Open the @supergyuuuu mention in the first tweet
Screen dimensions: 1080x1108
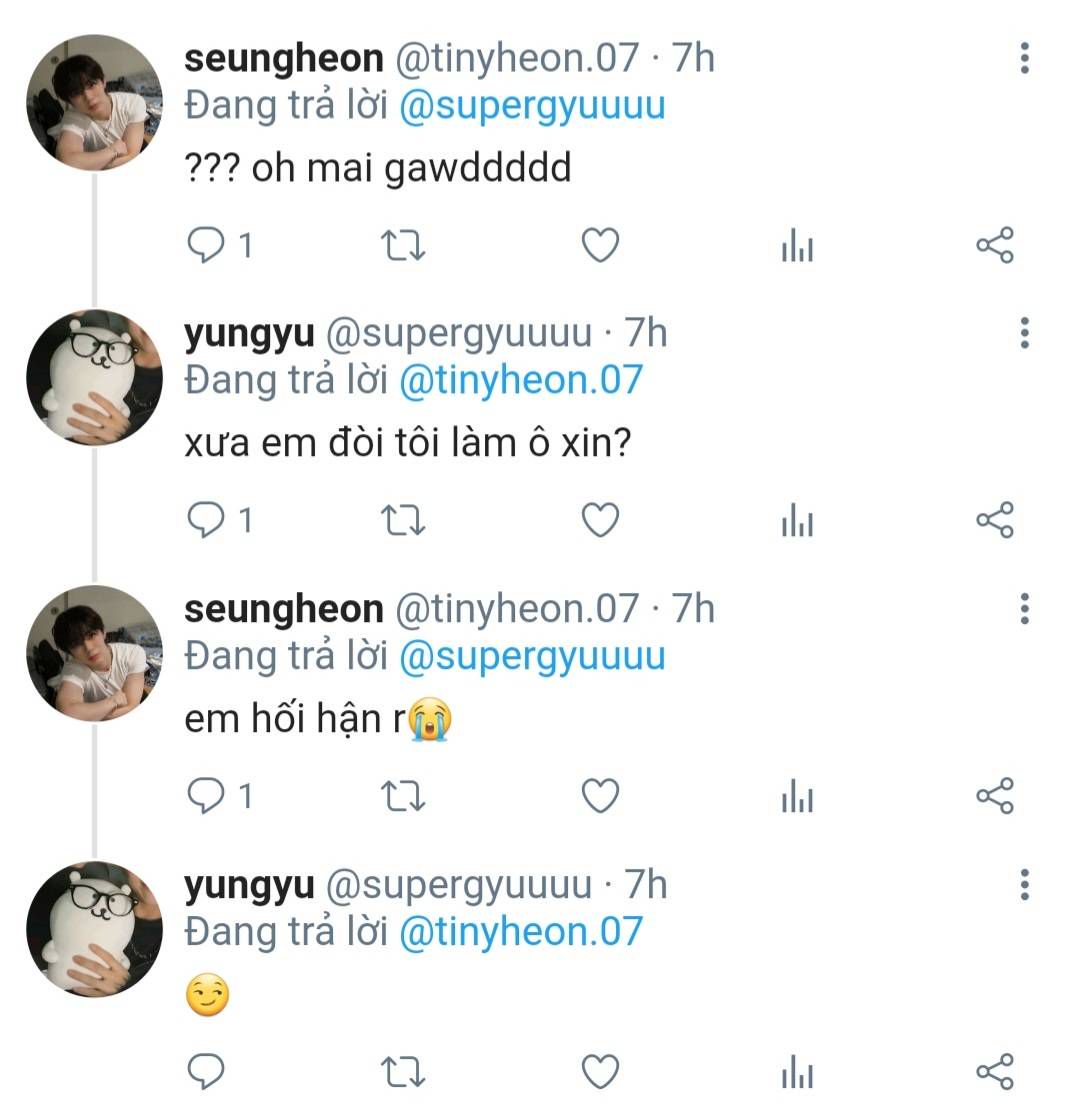531,105
